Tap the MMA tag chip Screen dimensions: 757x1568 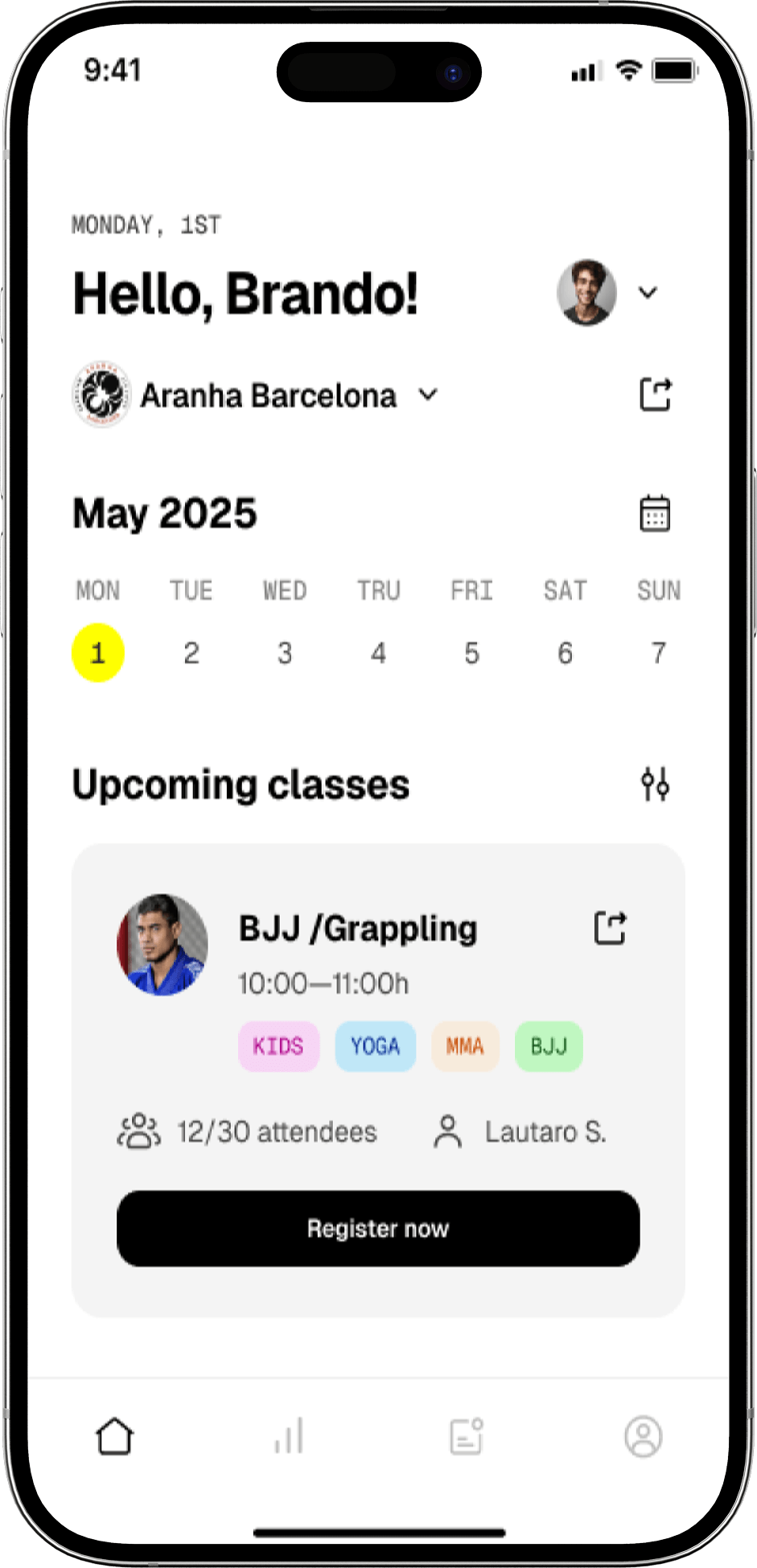point(465,1046)
